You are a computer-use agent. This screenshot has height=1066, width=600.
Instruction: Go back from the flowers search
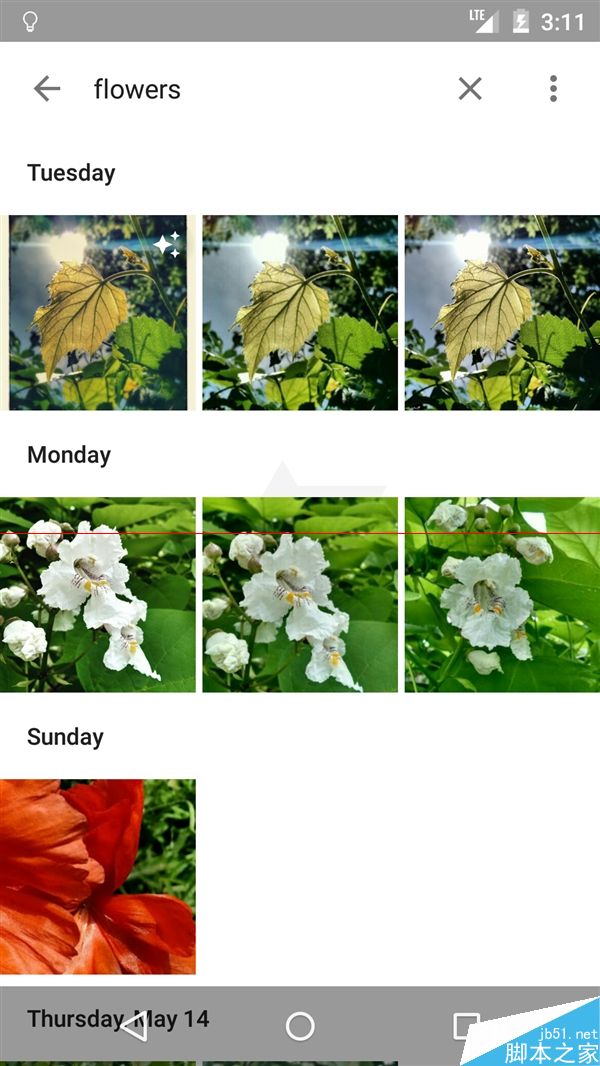[47, 89]
